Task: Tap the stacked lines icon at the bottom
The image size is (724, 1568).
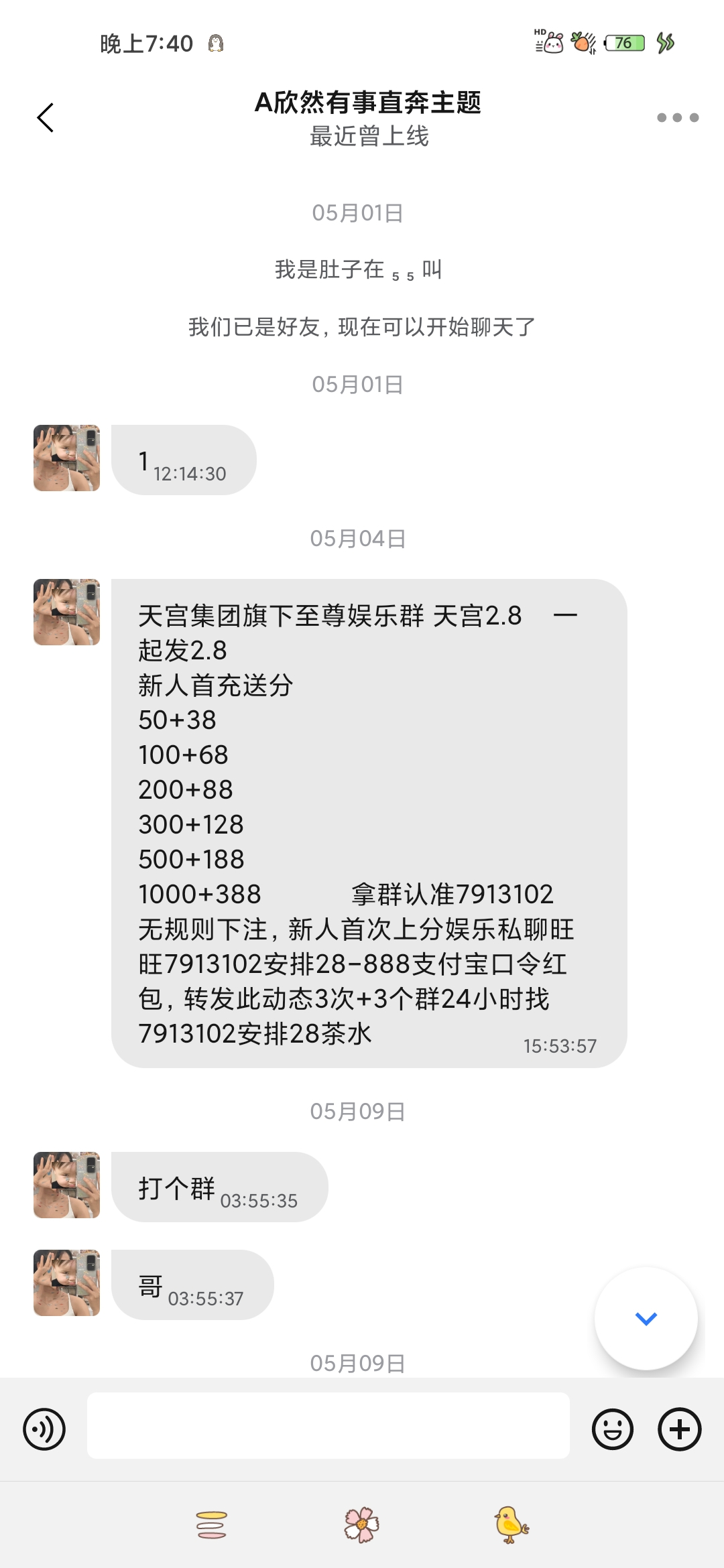Action: 212,1524
